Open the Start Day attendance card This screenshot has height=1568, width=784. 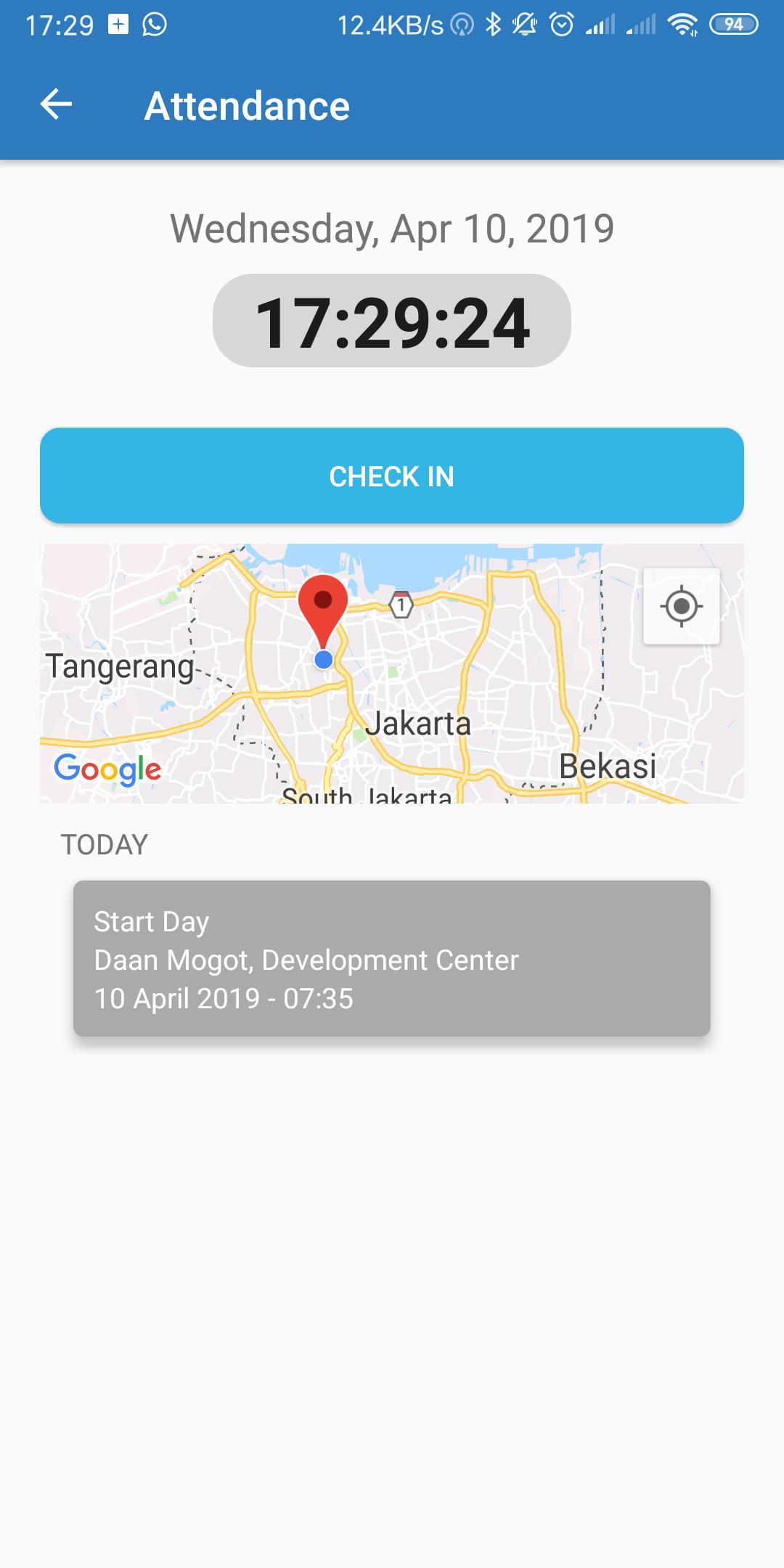392,958
